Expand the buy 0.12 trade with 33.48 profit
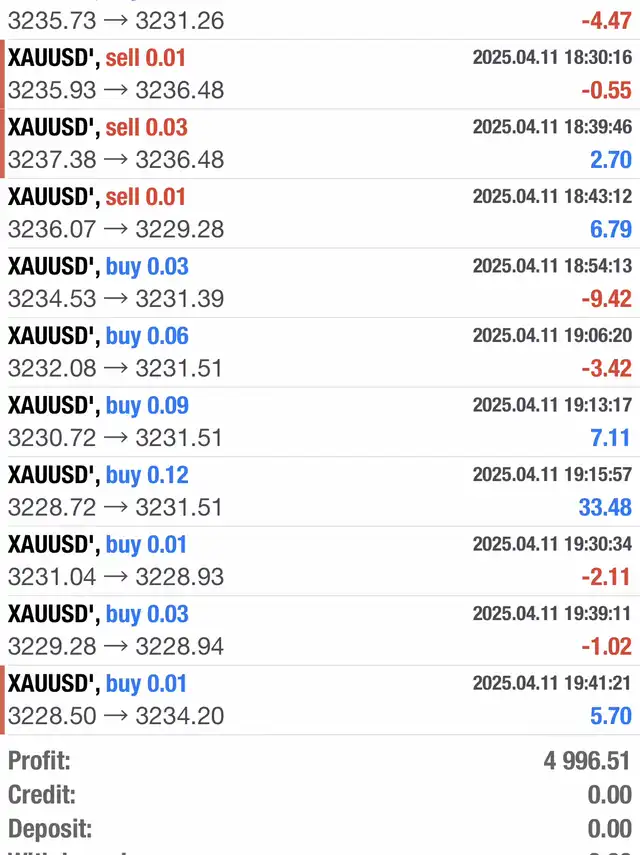 click(320, 491)
